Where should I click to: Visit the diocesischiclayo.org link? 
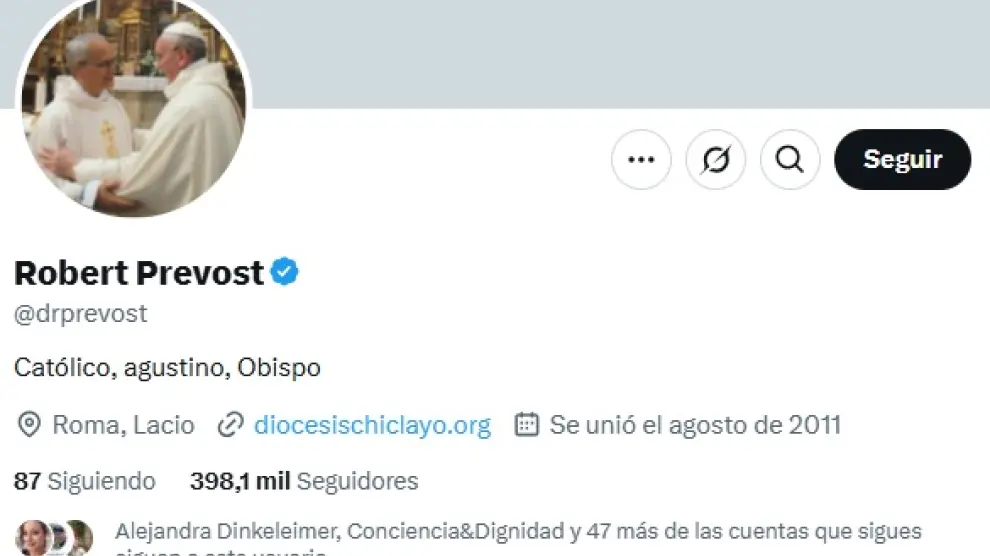coord(372,425)
